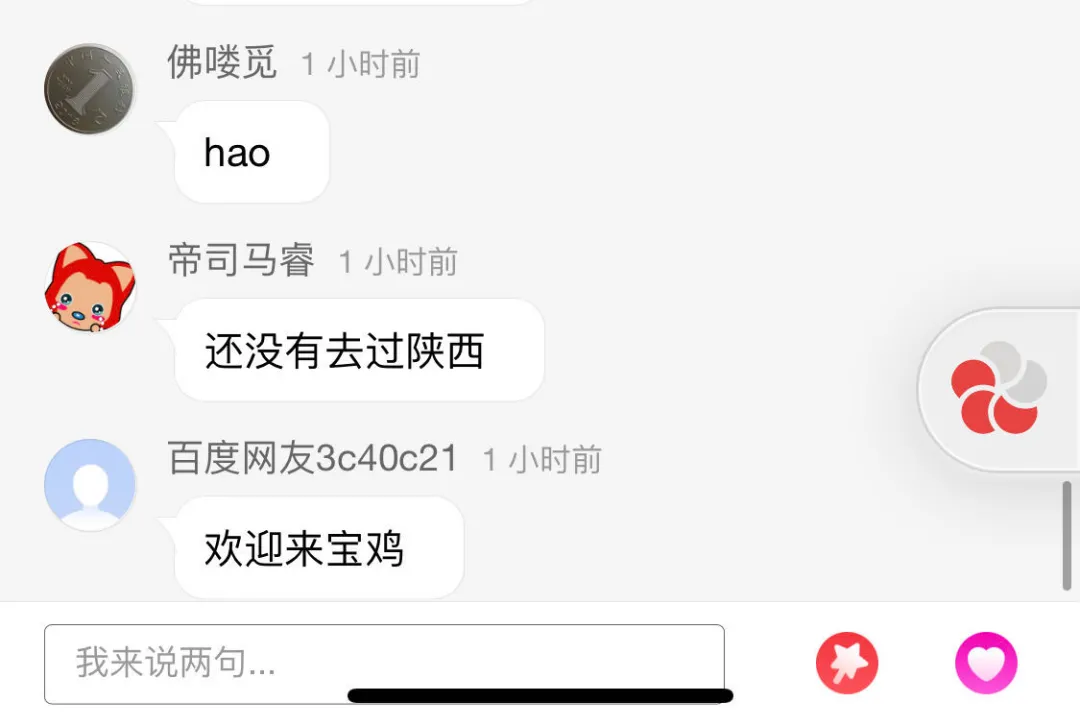Open 佛喽觅's coin avatar
1080x726 pixels.
coord(90,90)
